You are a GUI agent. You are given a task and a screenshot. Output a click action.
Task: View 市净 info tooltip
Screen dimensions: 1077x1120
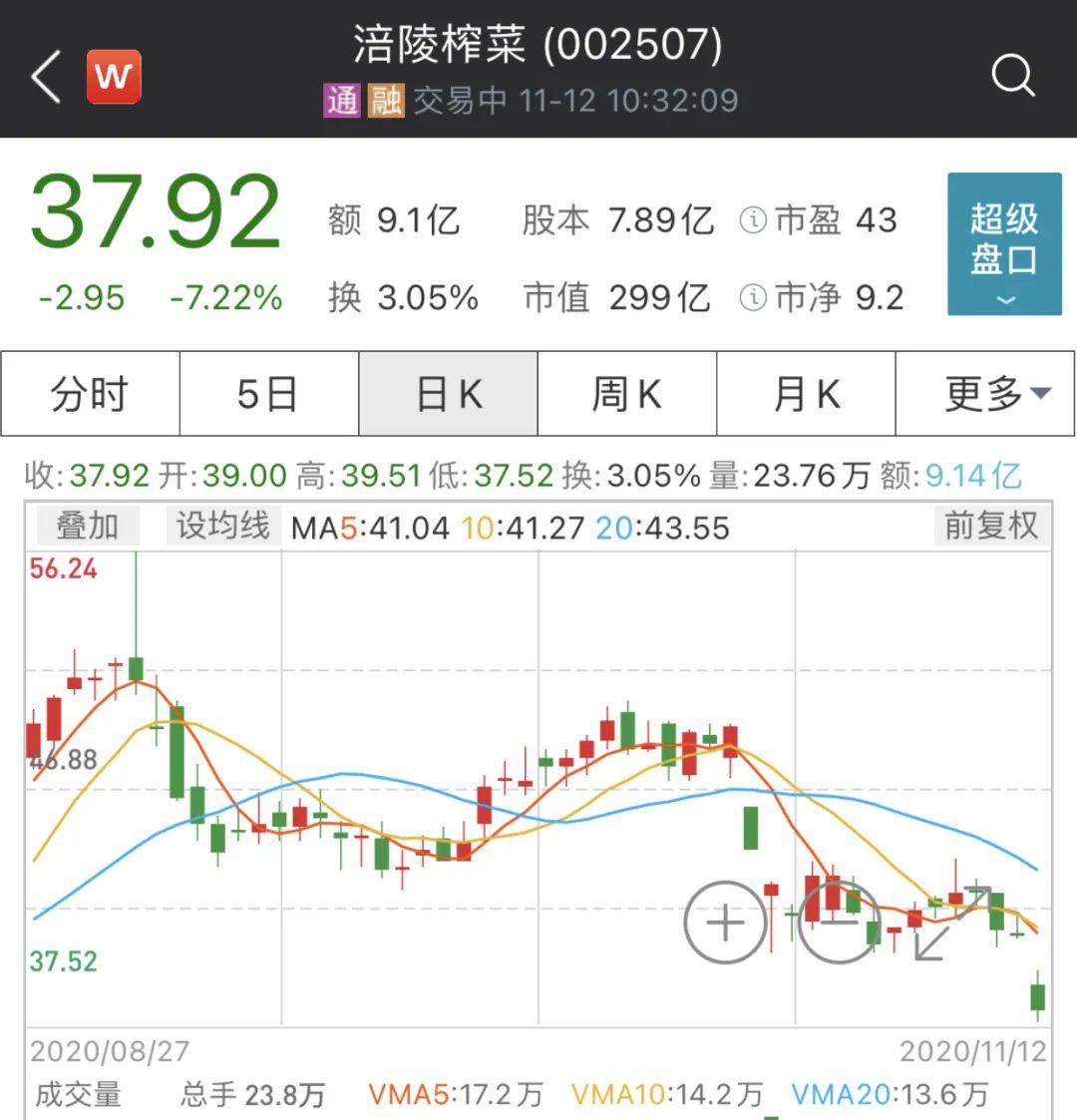[753, 297]
